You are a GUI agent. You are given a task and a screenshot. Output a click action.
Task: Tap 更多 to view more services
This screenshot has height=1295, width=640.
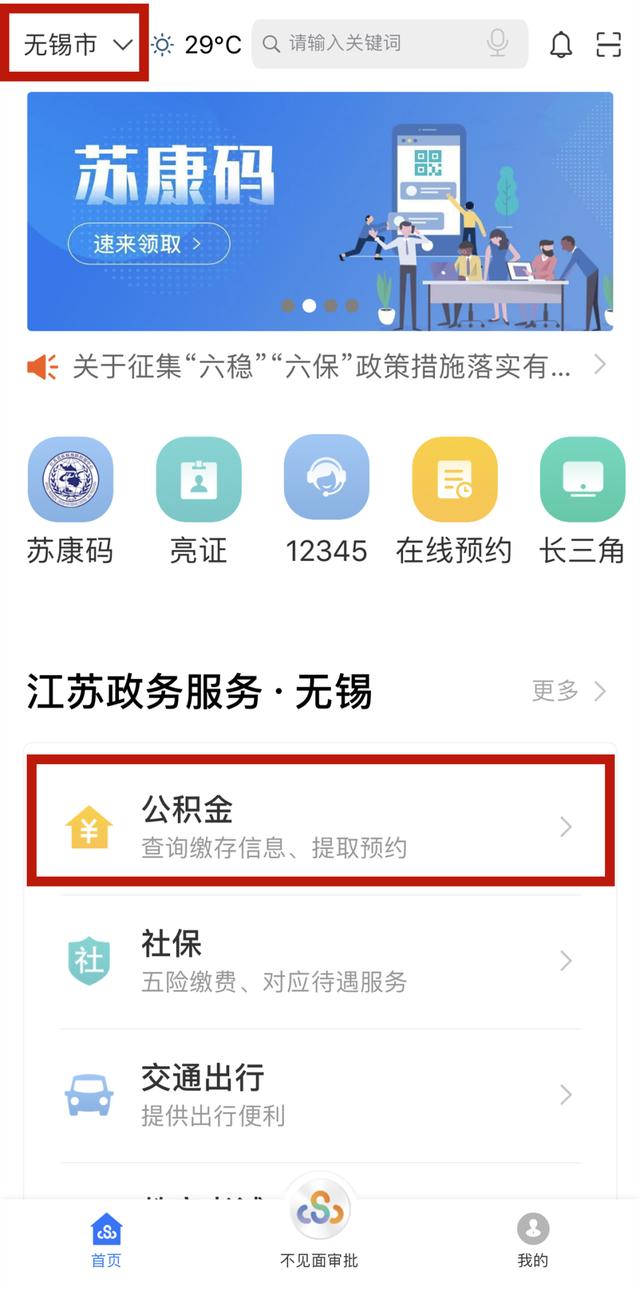[x=568, y=691]
